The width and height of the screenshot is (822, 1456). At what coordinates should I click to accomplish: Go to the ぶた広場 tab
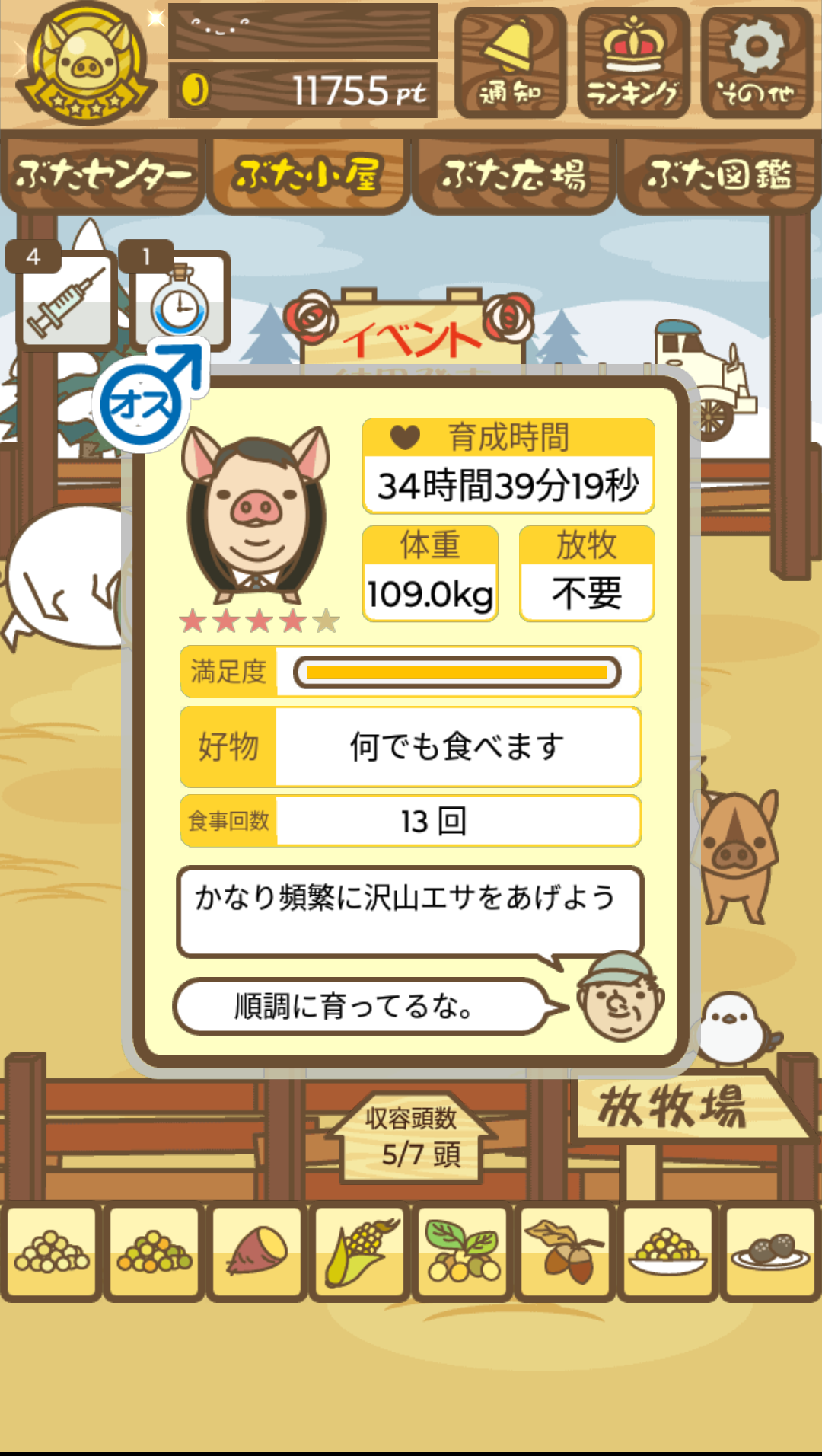(x=514, y=175)
